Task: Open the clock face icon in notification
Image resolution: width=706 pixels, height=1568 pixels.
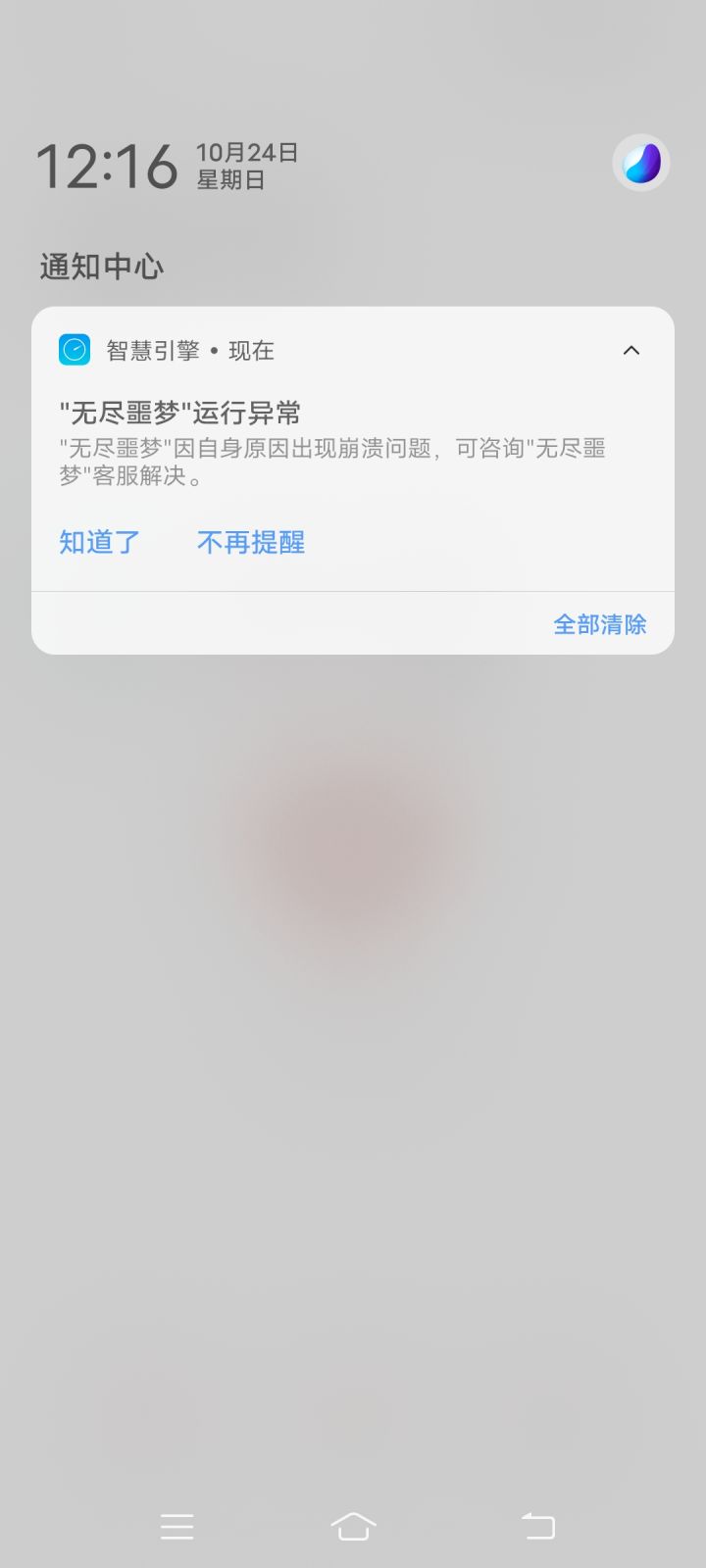Action: pos(74,350)
